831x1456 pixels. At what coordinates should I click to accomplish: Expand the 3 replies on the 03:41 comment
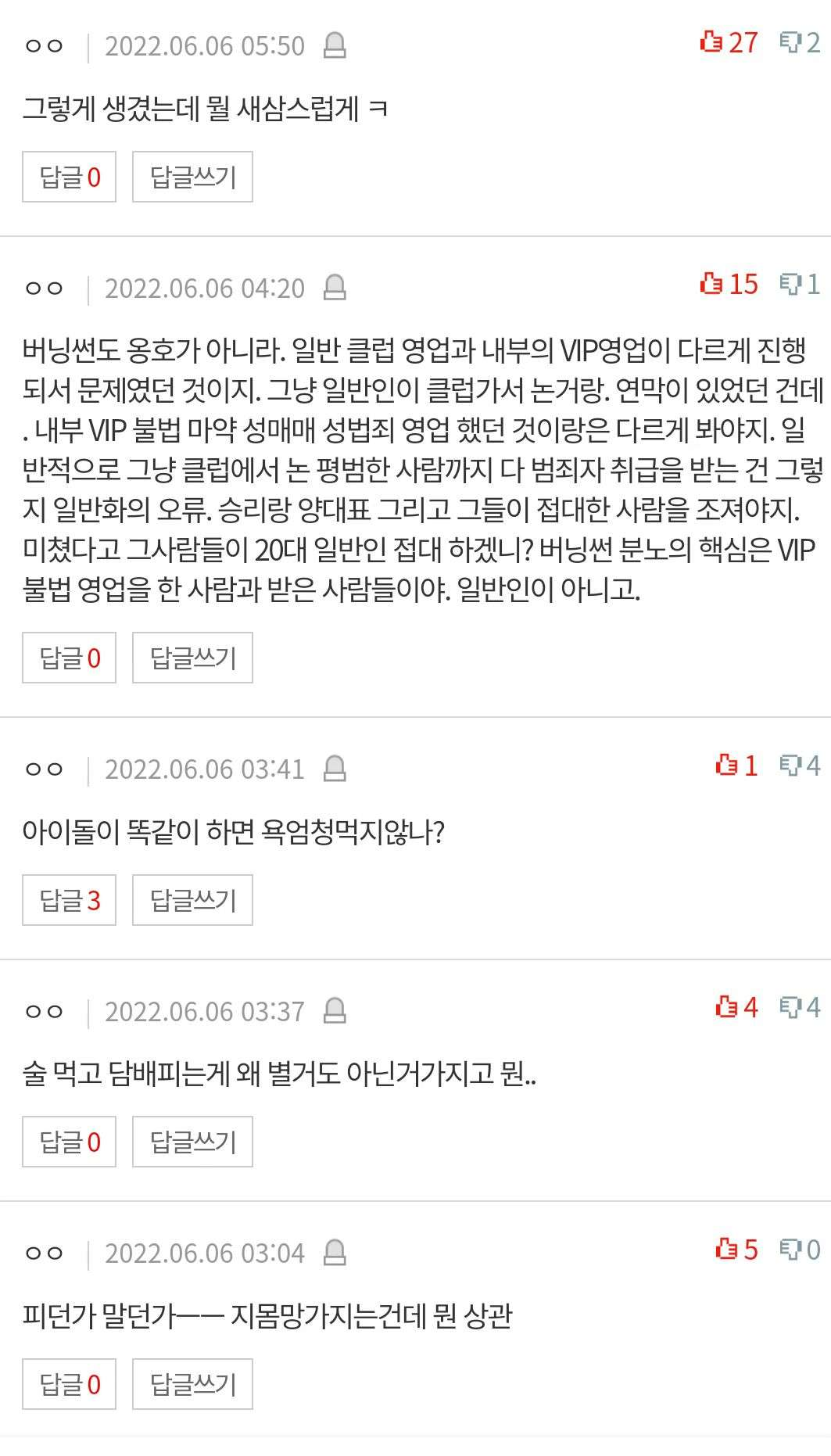[69, 900]
